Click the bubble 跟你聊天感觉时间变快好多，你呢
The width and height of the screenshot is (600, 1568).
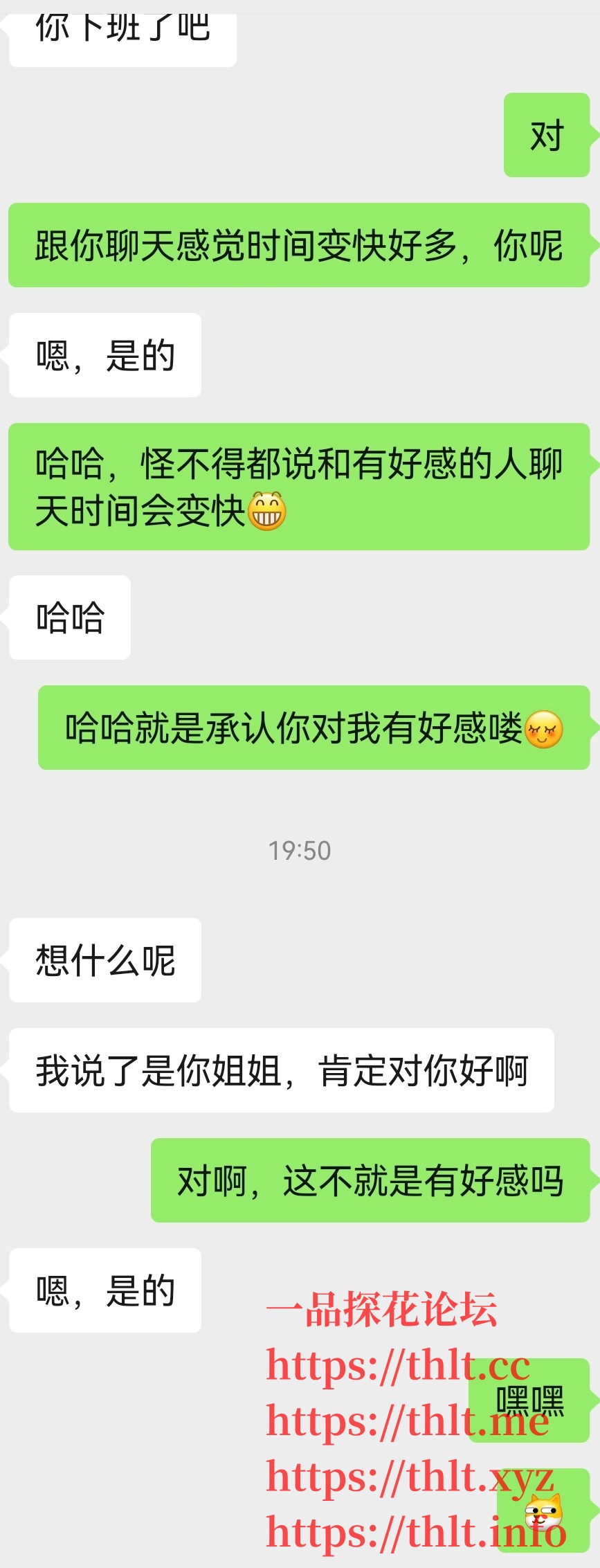point(298,246)
